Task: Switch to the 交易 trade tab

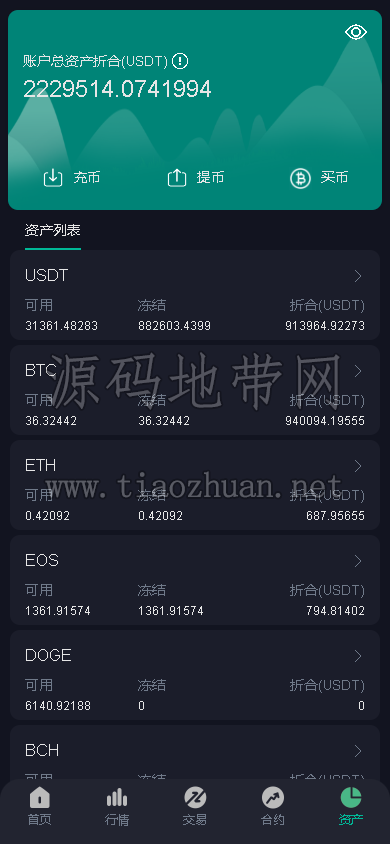Action: click(195, 806)
